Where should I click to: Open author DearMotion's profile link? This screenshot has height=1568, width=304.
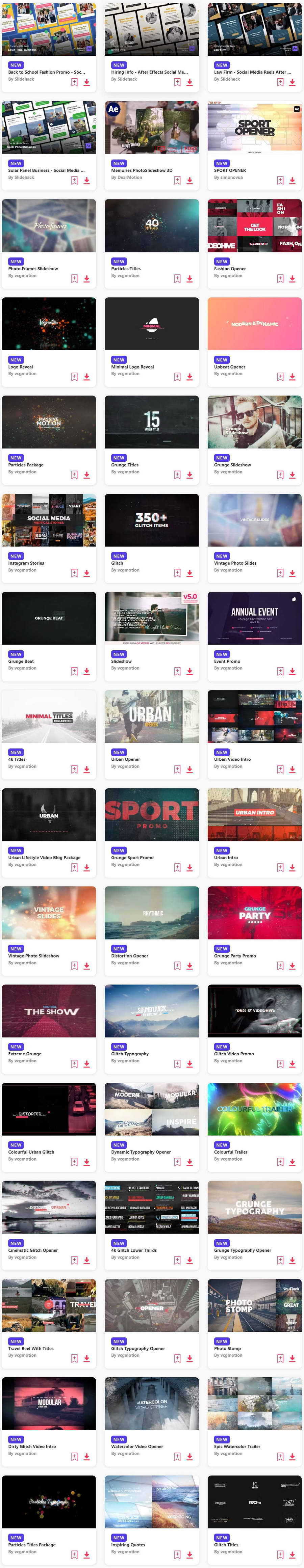[126, 177]
